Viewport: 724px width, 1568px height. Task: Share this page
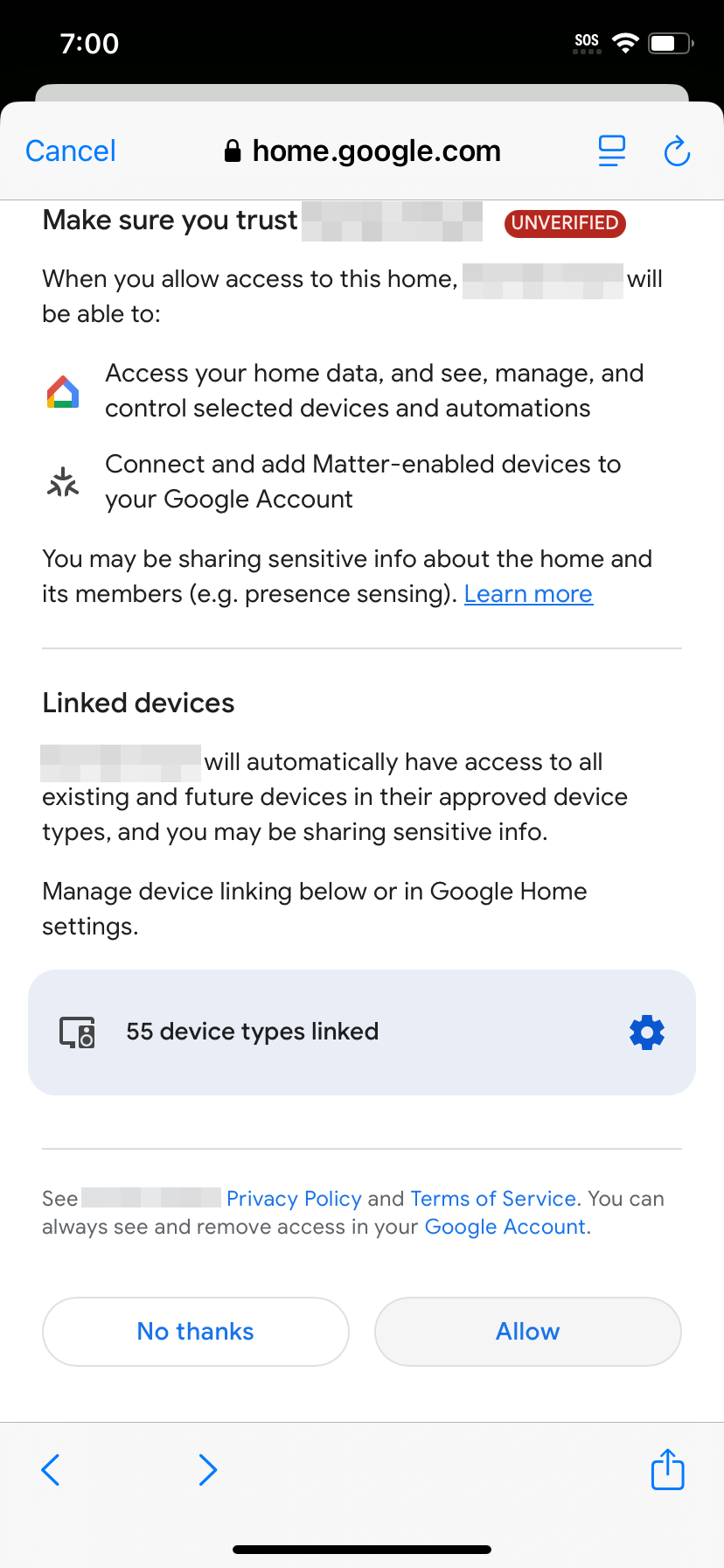click(668, 1469)
